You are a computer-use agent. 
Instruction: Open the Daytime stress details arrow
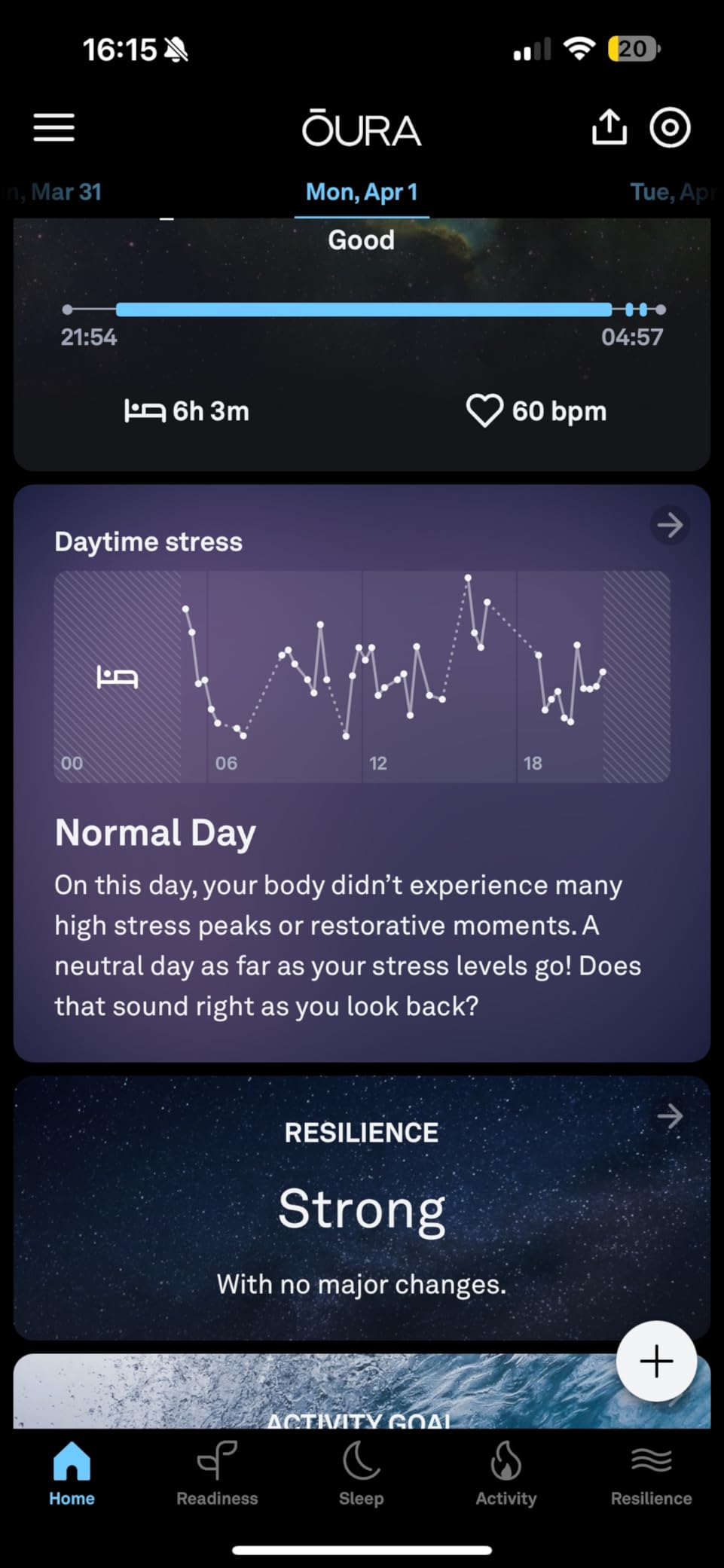pos(670,525)
